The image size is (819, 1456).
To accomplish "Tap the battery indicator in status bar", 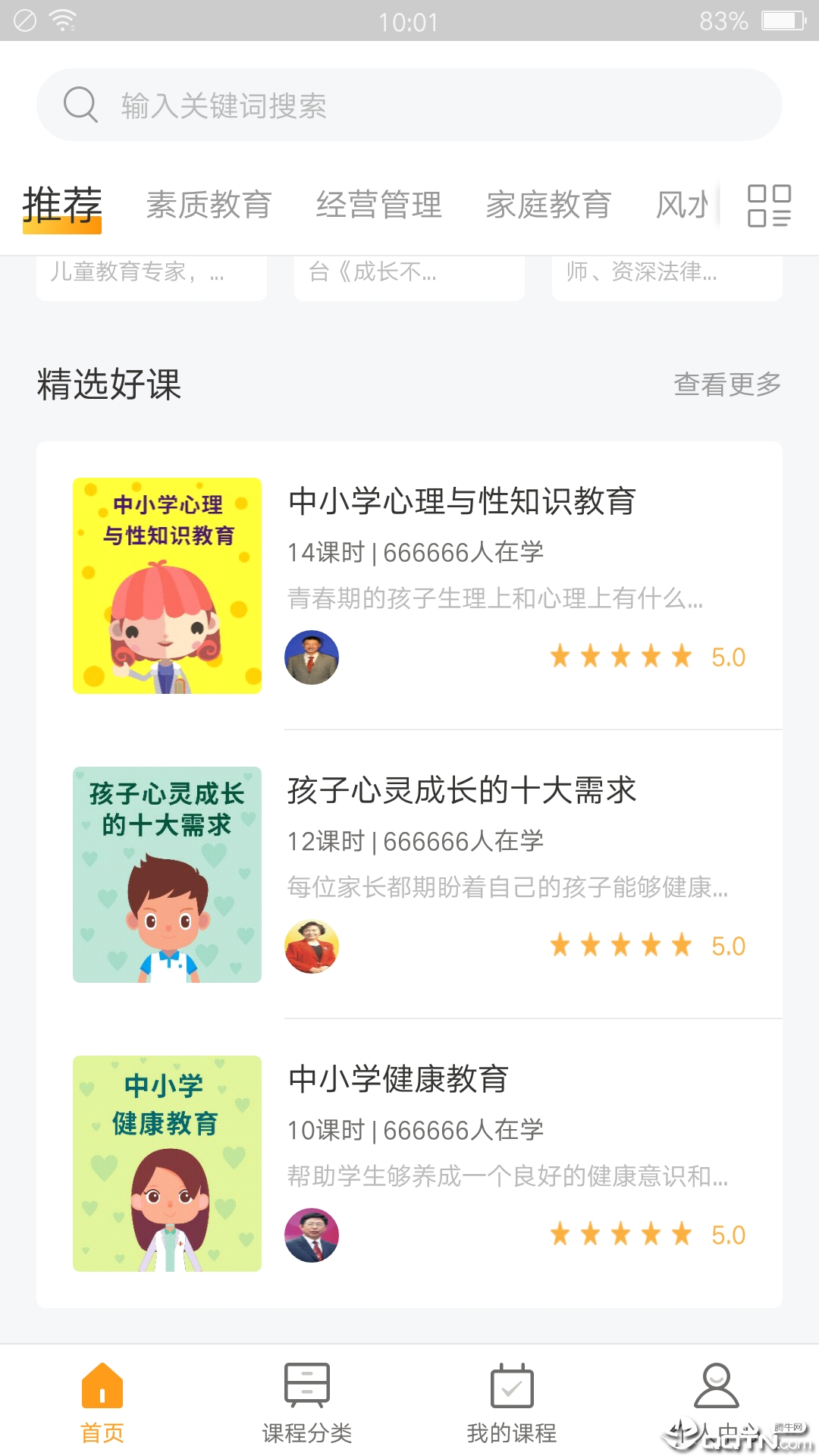I will [x=783, y=20].
